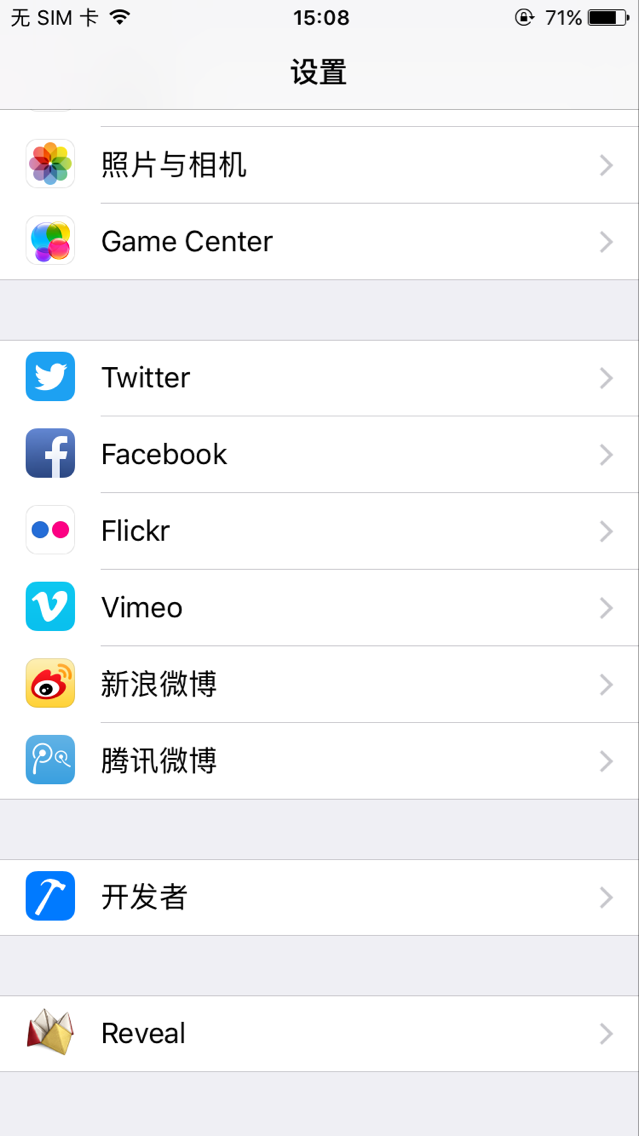This screenshot has width=639, height=1136.
Task: Open Twitter account settings
Action: (319, 378)
